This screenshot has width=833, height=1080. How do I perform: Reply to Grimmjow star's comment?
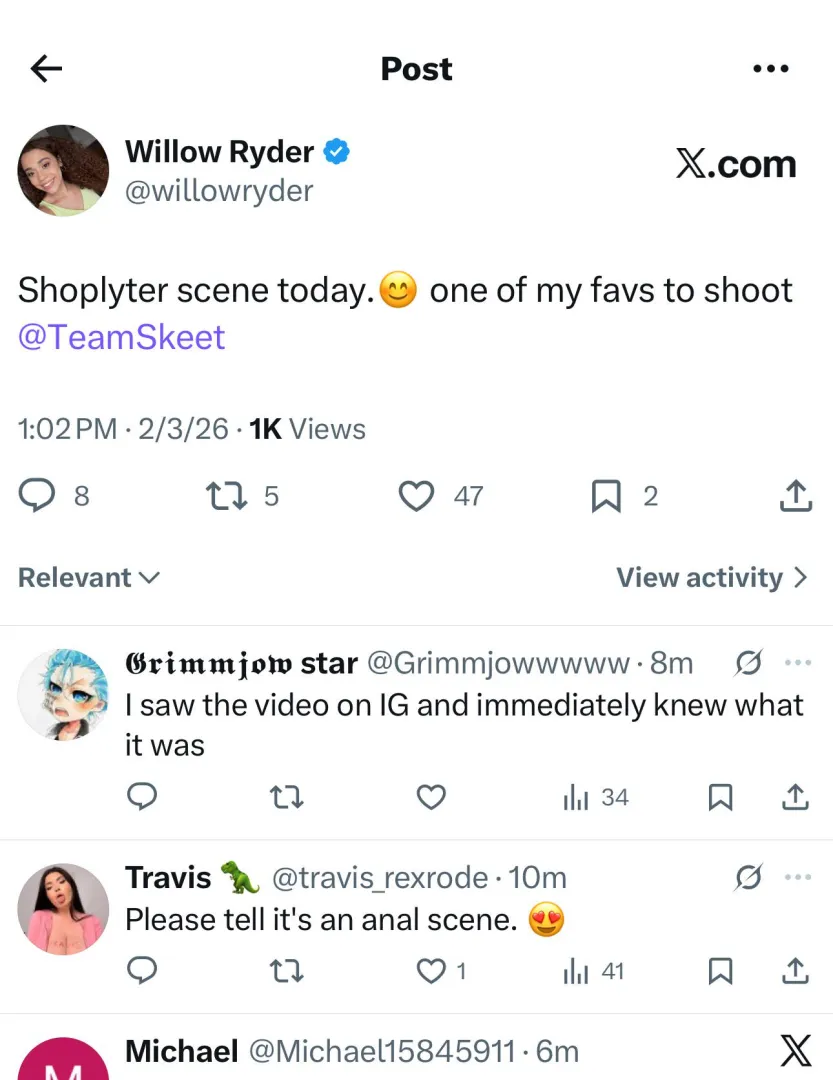(142, 797)
